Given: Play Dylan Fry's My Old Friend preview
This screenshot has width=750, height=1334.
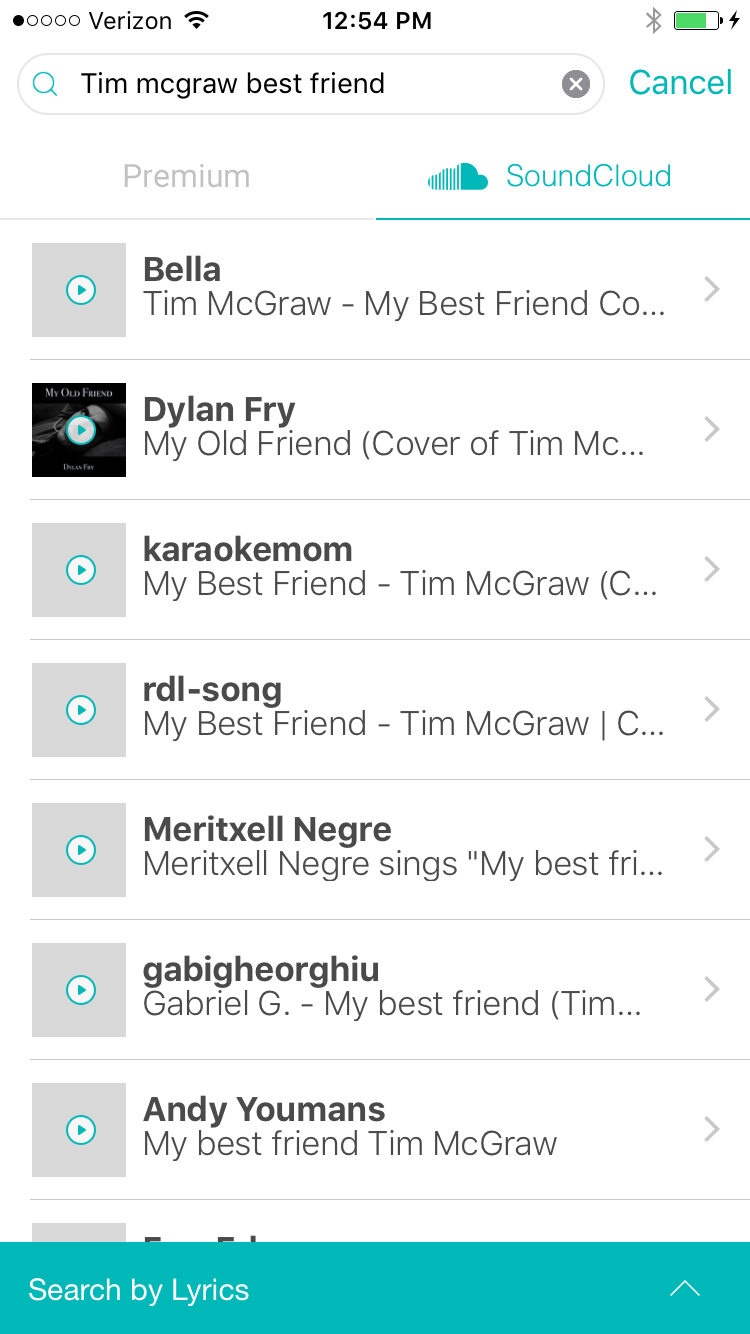Looking at the screenshot, I should [x=79, y=430].
